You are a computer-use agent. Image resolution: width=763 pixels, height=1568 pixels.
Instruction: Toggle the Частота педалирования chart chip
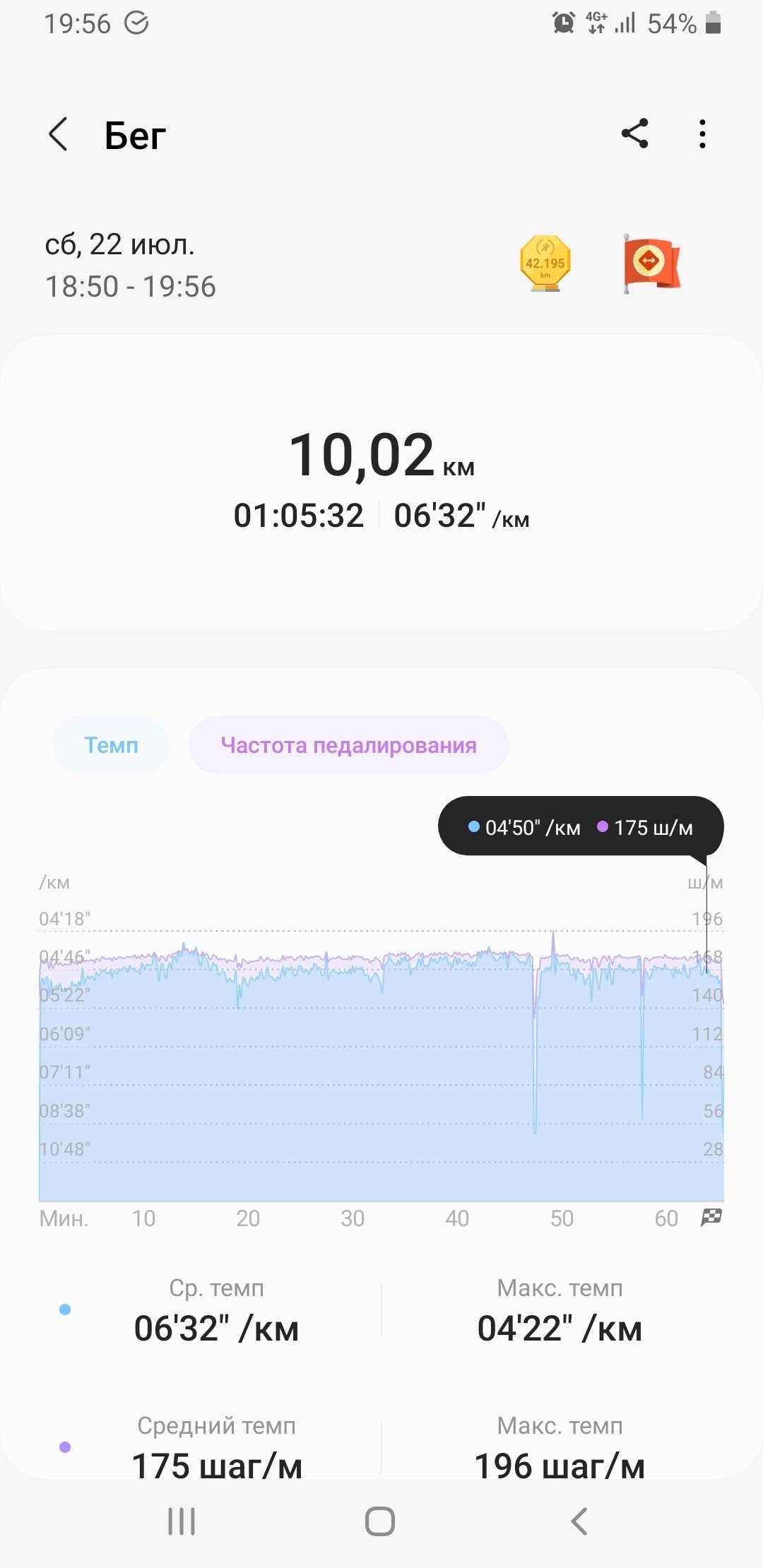[349, 745]
